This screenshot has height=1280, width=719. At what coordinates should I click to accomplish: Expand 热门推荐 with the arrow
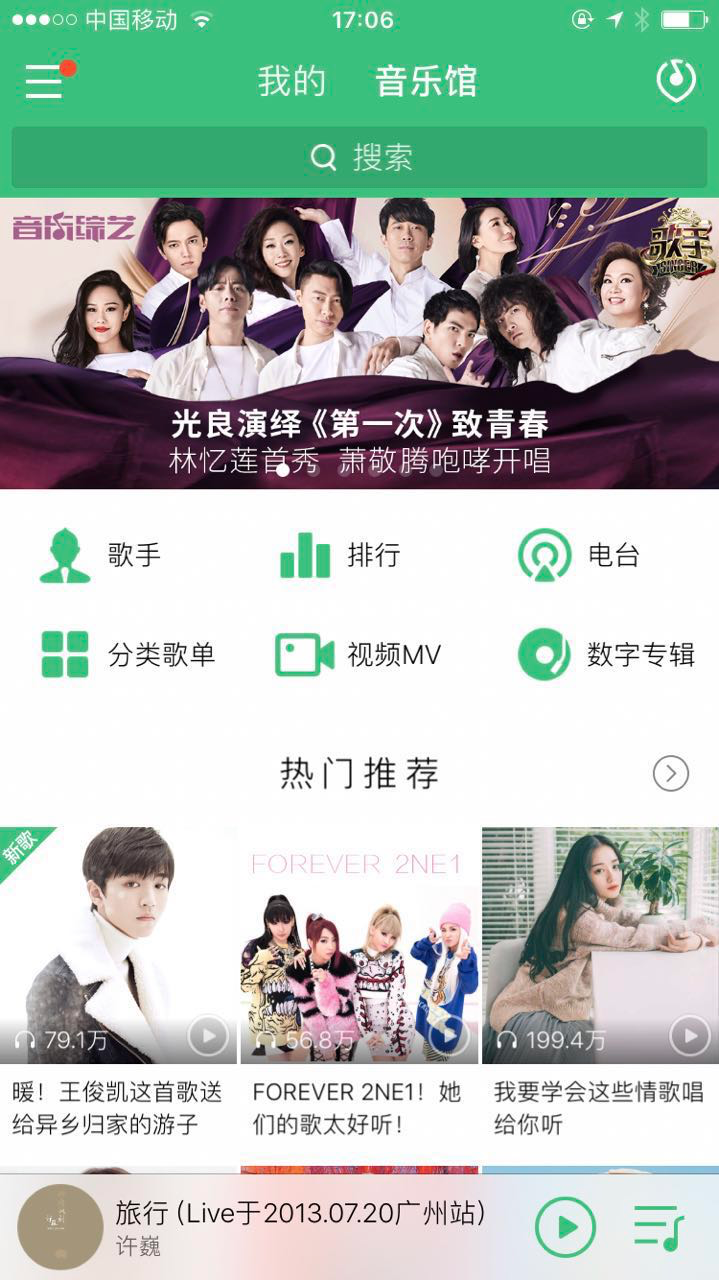point(670,773)
